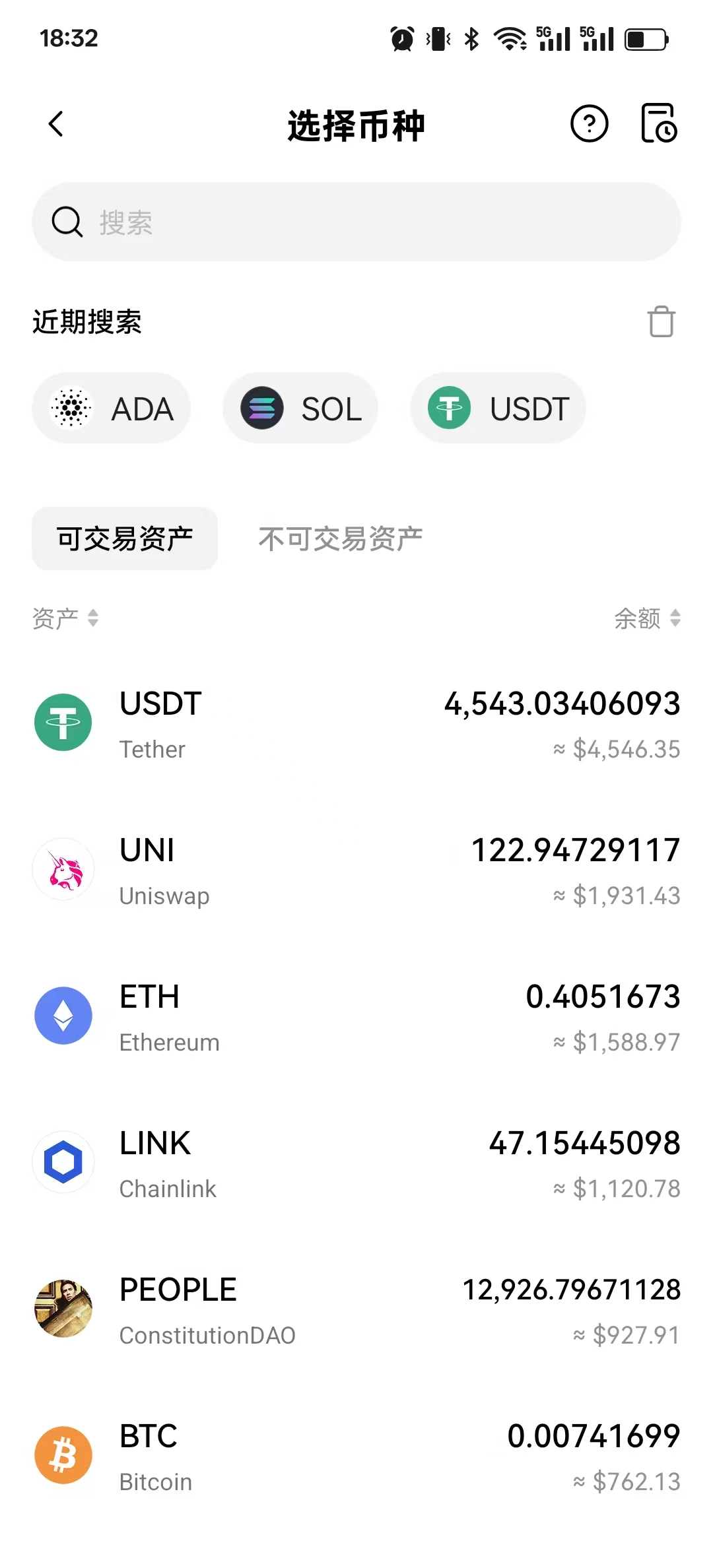
Task: Sort the list by 资产
Action: (x=65, y=618)
